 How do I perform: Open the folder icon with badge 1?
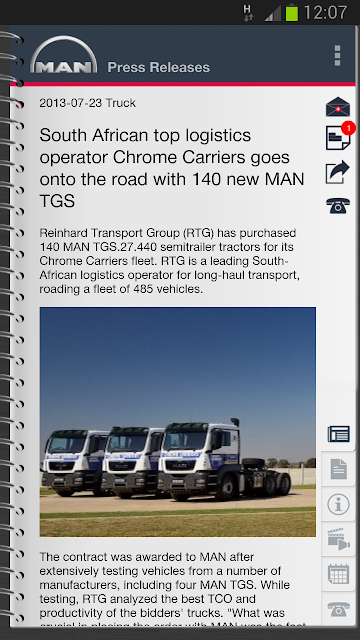339,137
